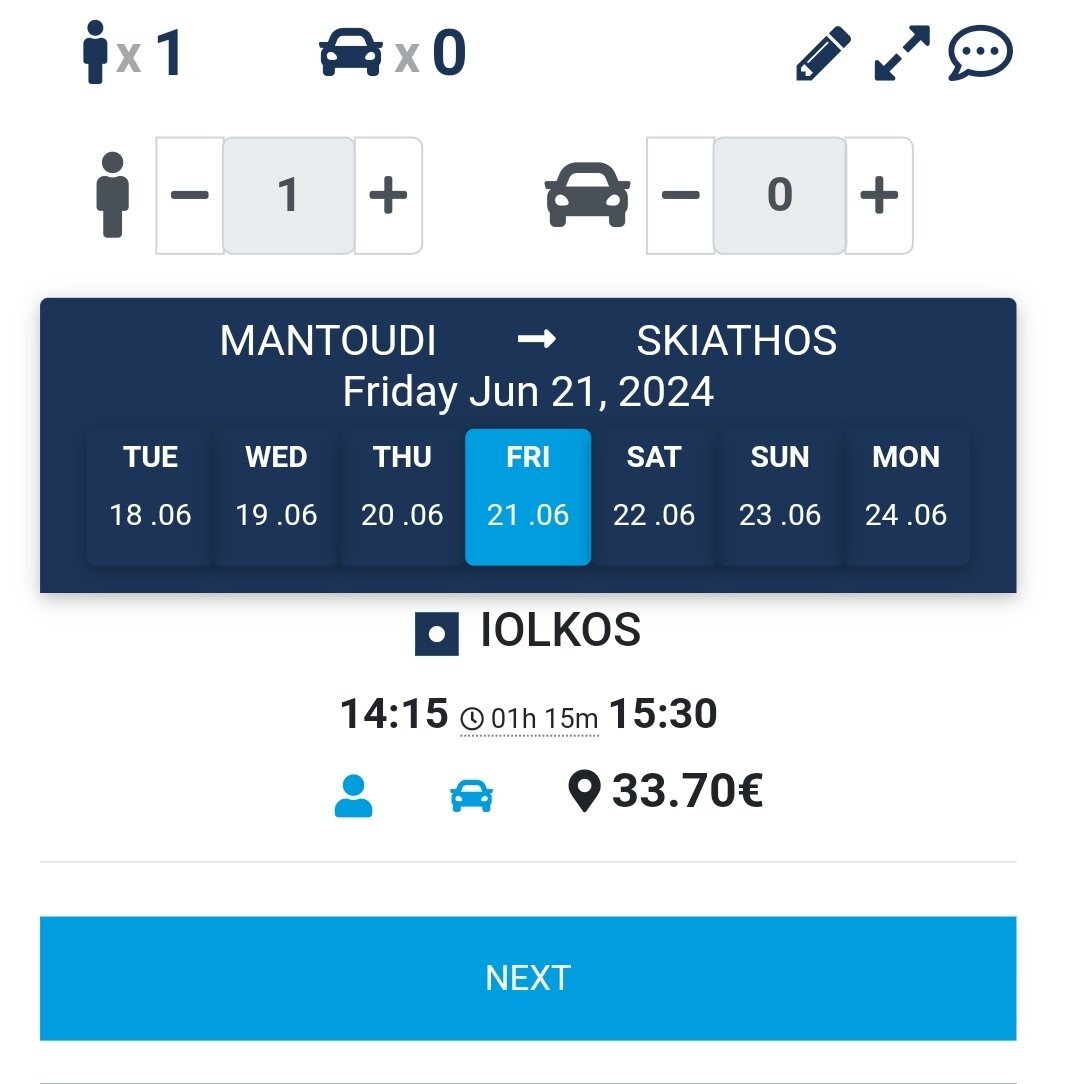
Task: Tap the pencil edit icon
Action: pyautogui.click(x=823, y=54)
